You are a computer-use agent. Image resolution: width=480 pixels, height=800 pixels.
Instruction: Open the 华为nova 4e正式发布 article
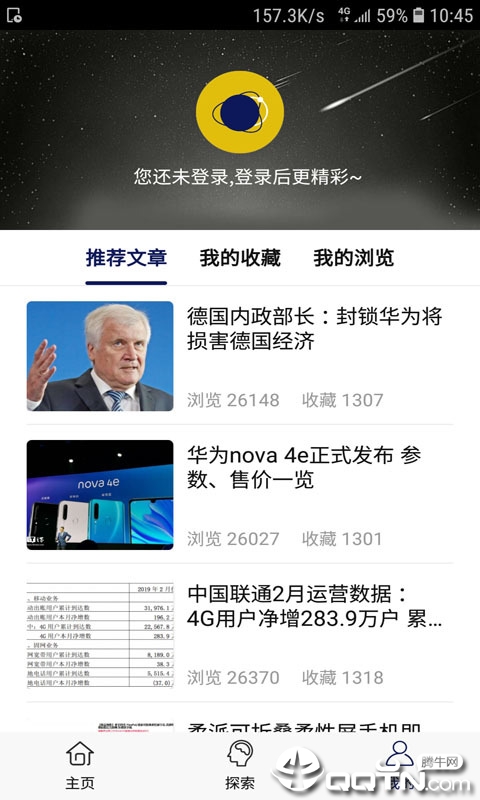[240, 494]
